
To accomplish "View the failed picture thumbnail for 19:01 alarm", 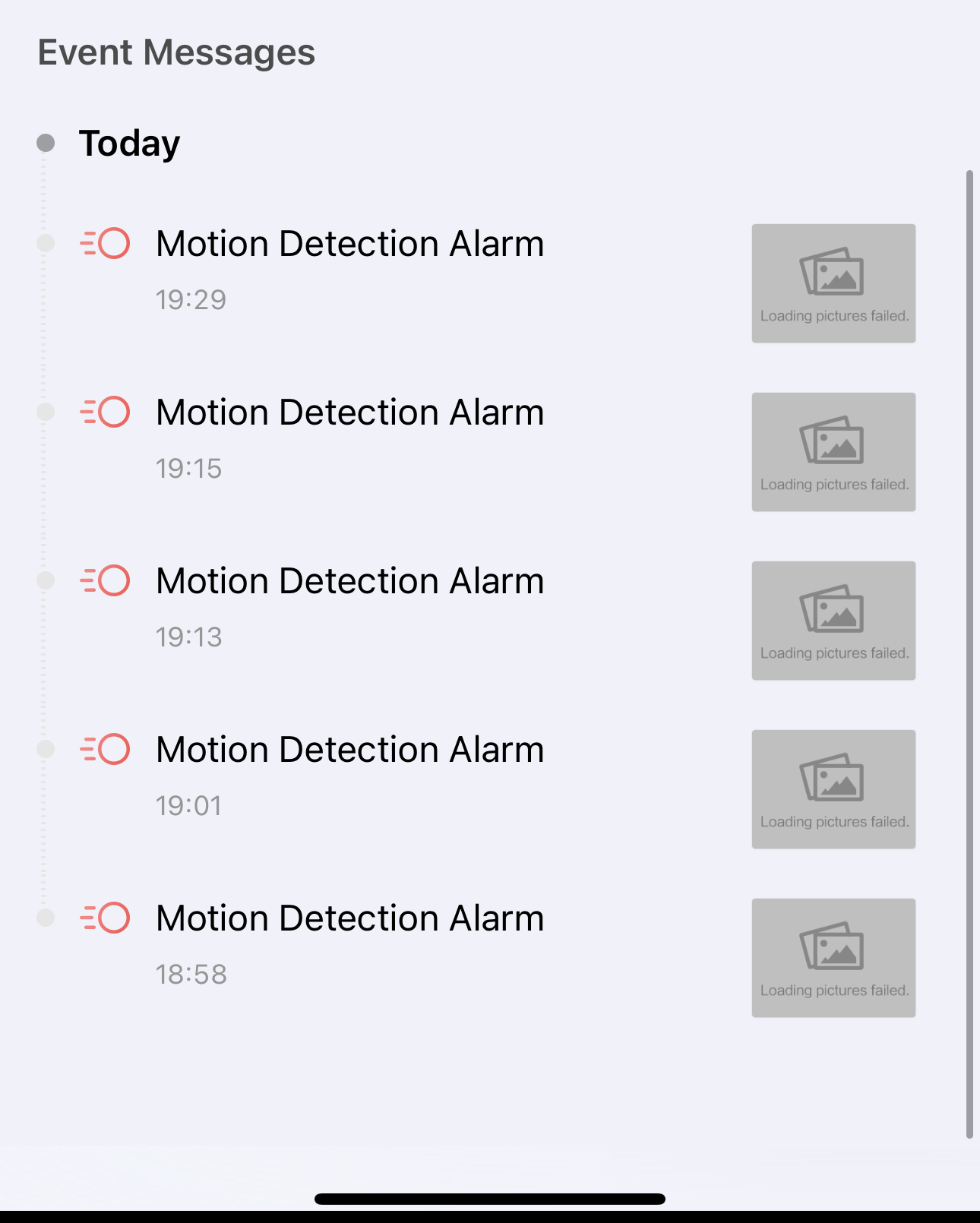I will point(833,789).
